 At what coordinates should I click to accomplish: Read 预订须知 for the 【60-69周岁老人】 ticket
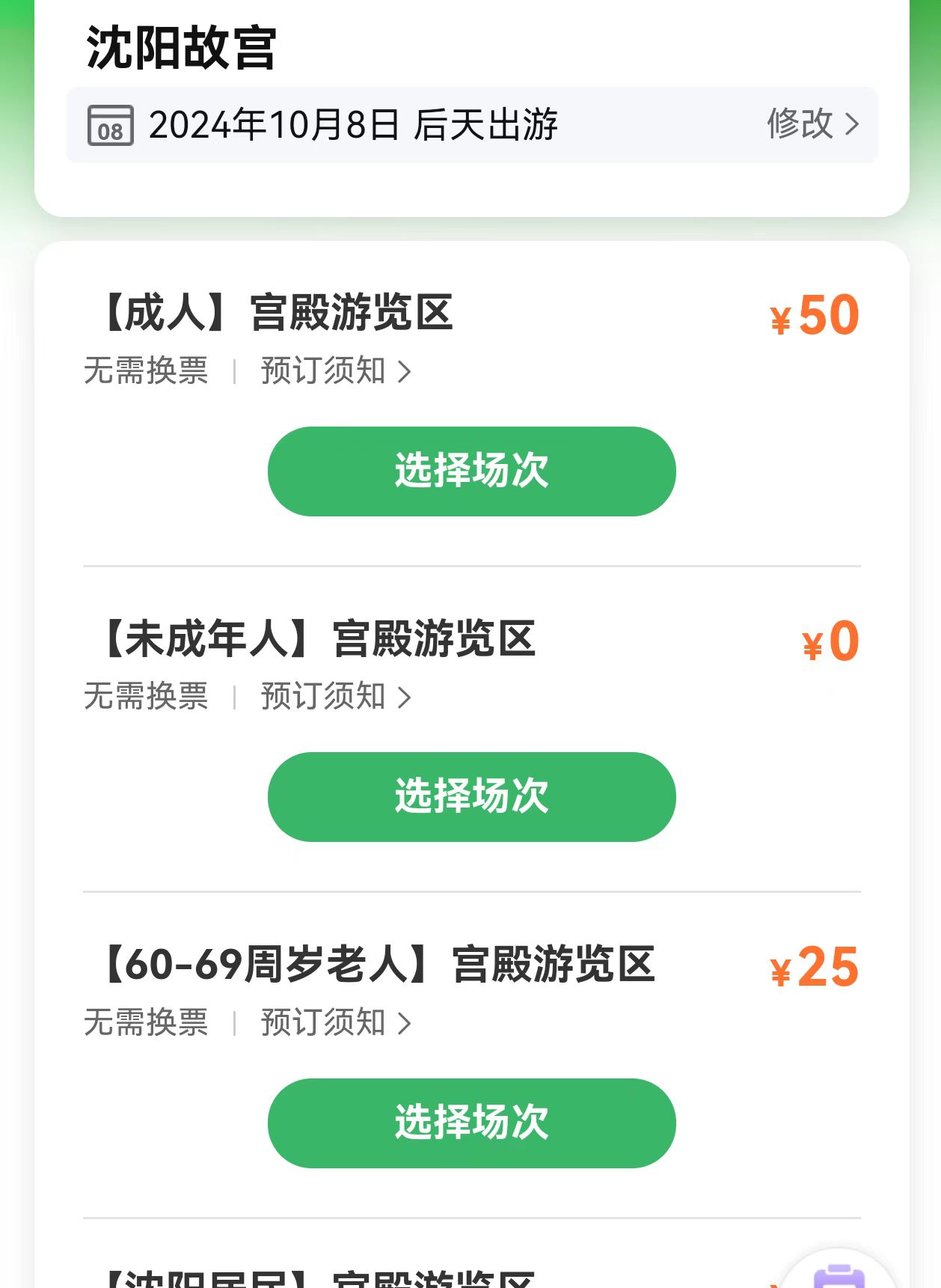335,1023
